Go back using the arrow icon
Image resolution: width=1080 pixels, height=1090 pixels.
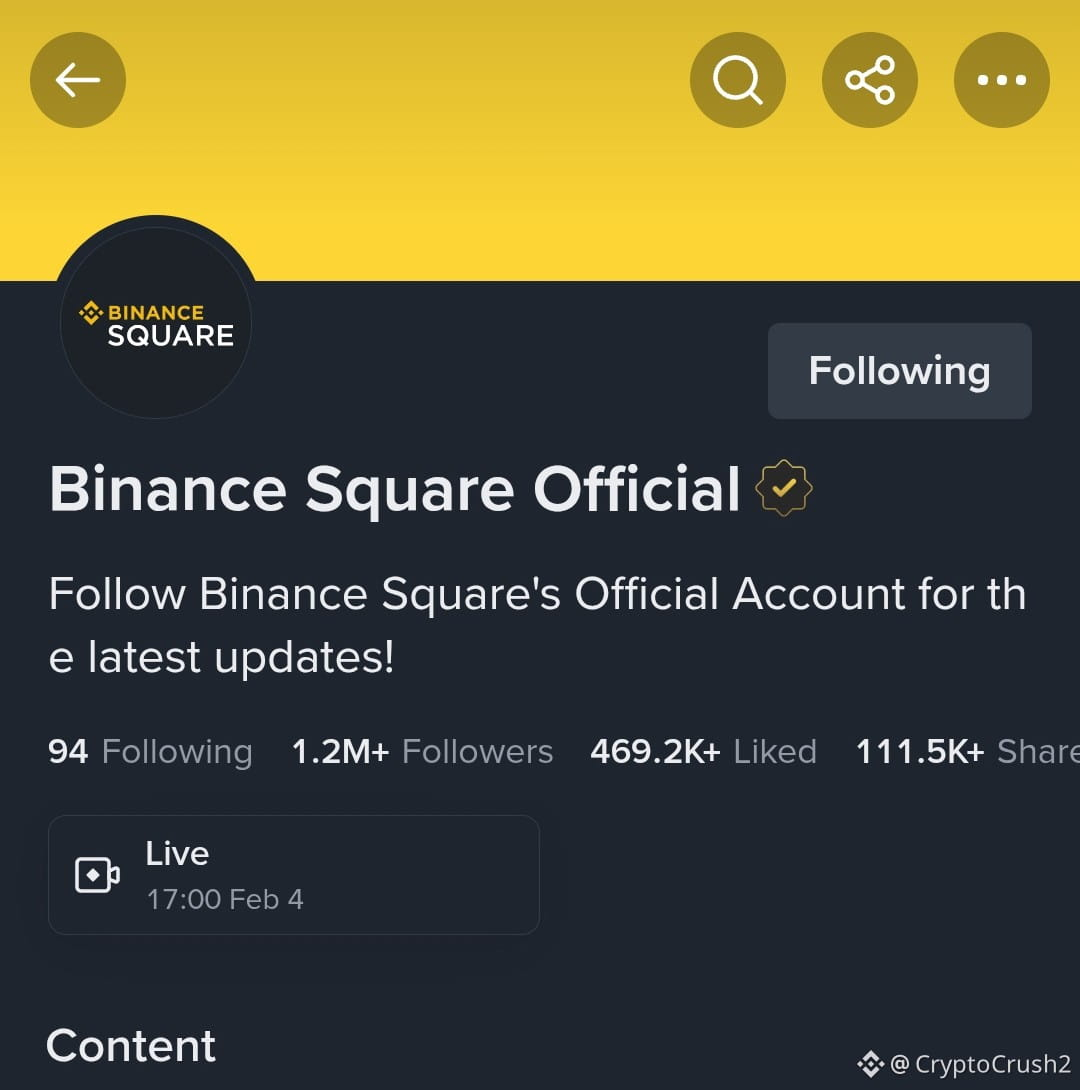[x=78, y=80]
